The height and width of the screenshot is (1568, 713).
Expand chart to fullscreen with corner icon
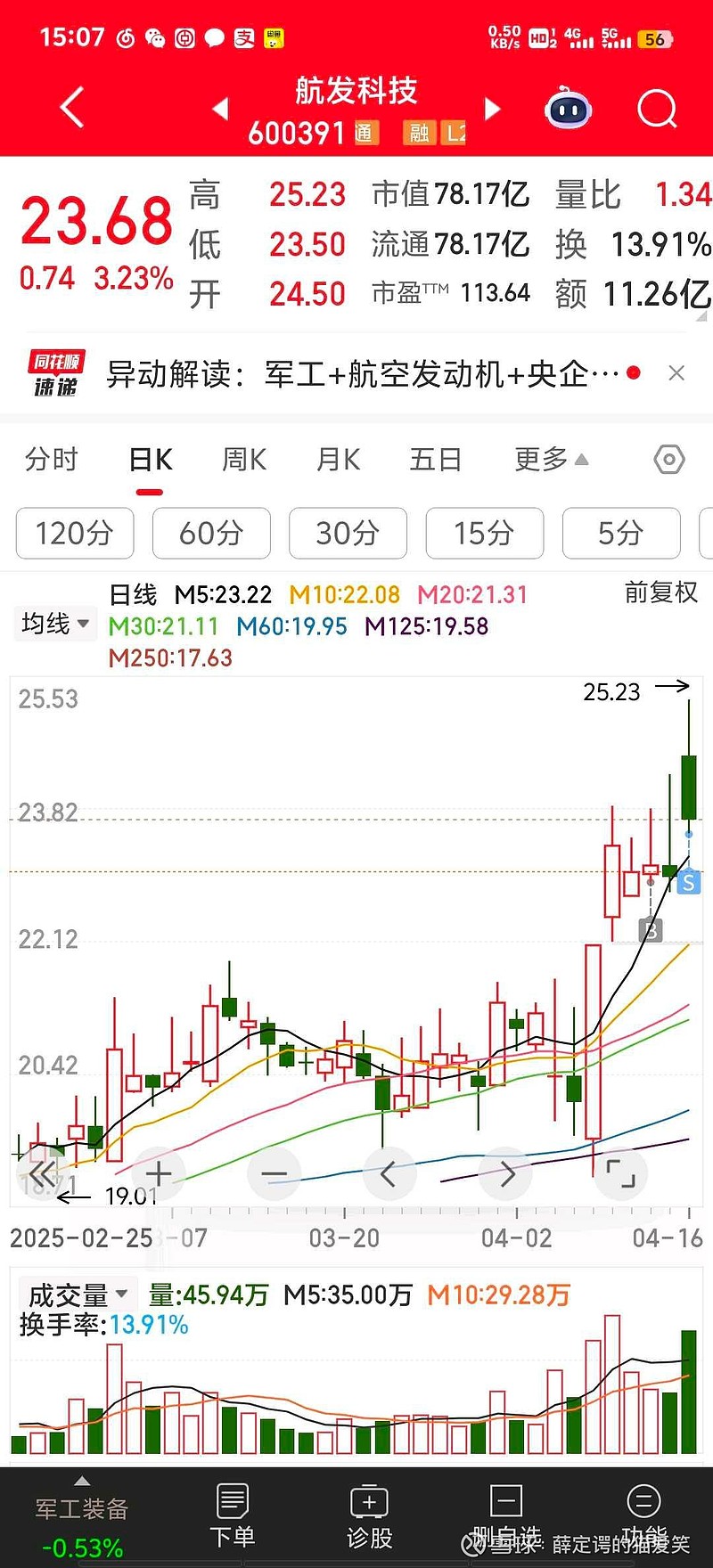(620, 1174)
